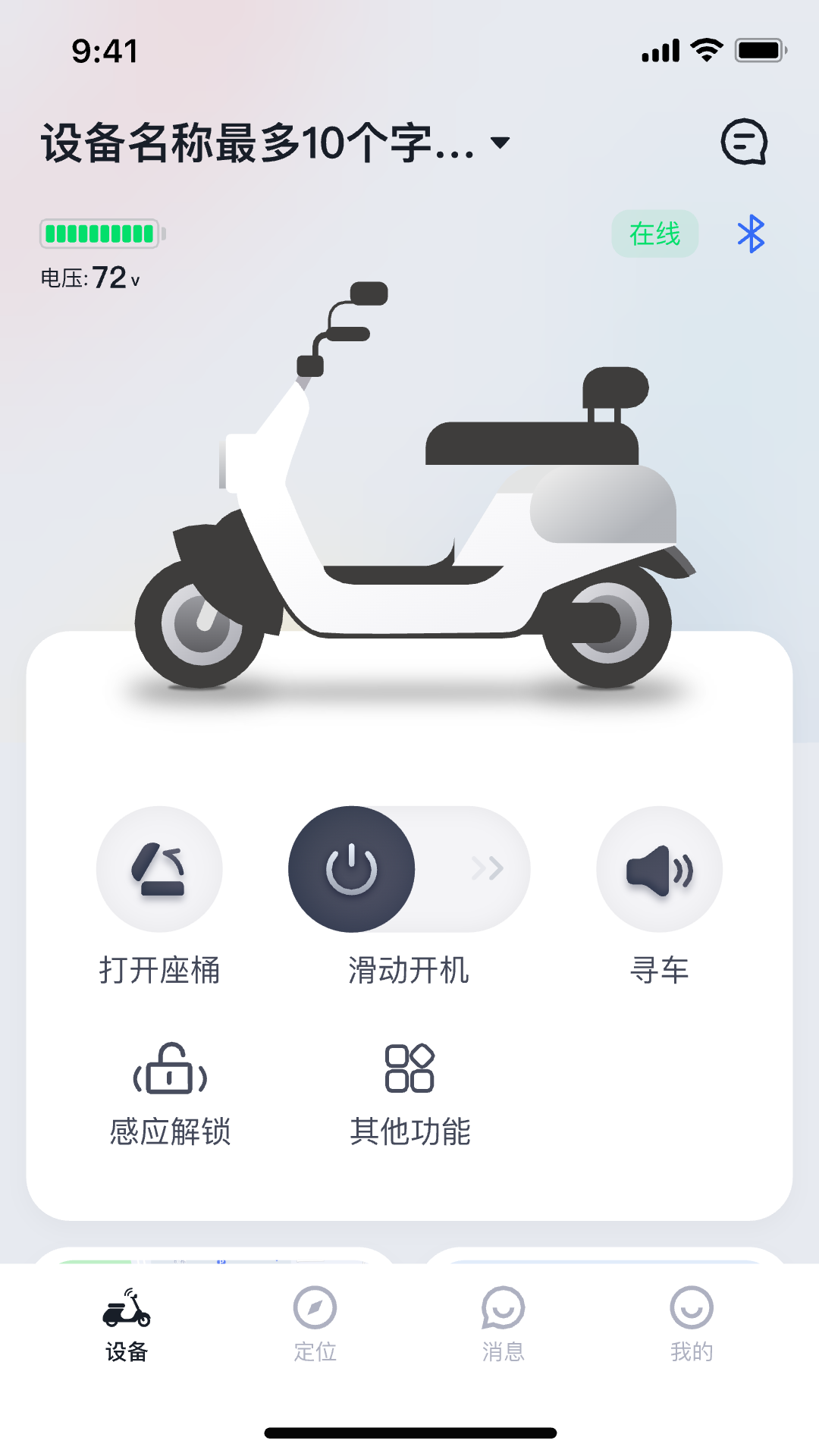The height and width of the screenshot is (1456, 819).
Task: Toggle Bluetooth connection status
Action: pyautogui.click(x=751, y=235)
